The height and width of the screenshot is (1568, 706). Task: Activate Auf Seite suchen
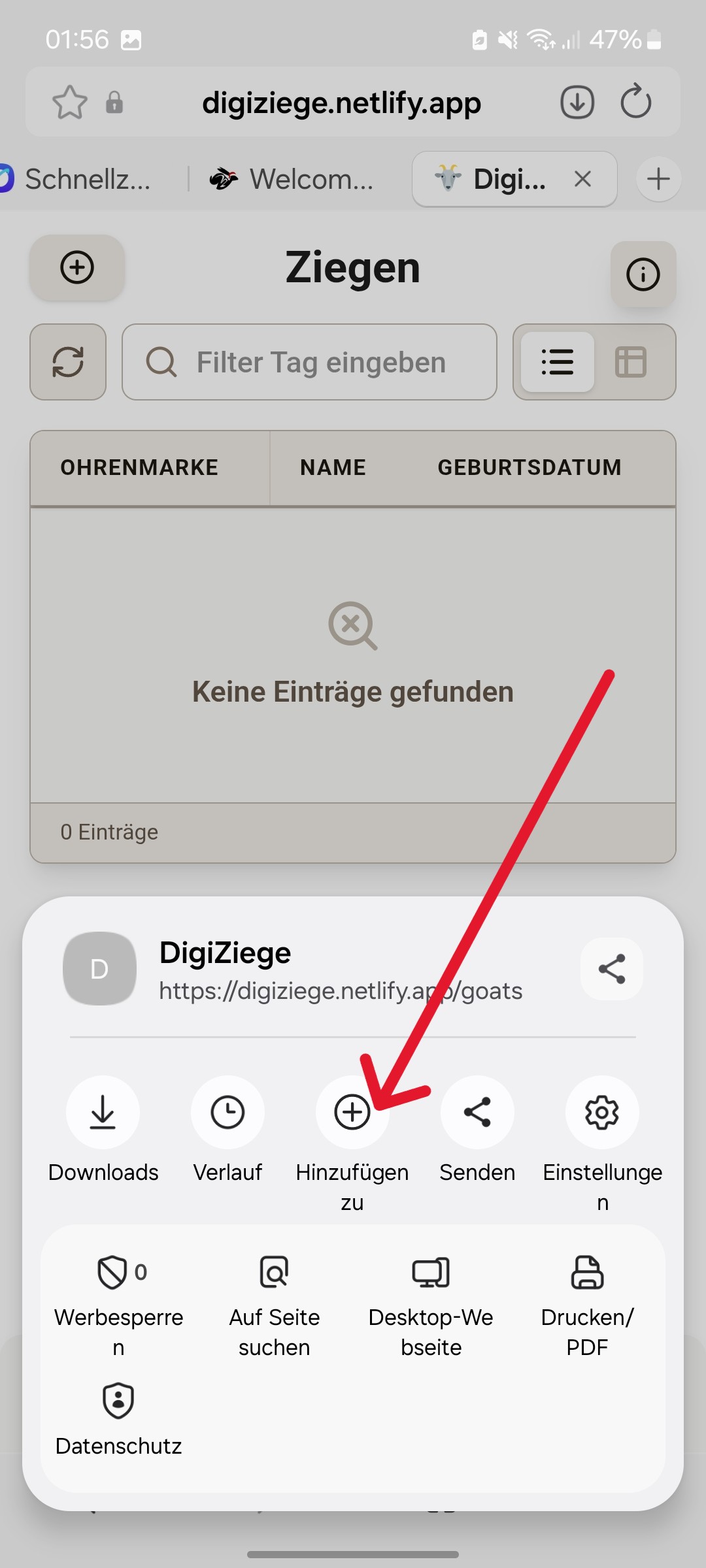(274, 1273)
